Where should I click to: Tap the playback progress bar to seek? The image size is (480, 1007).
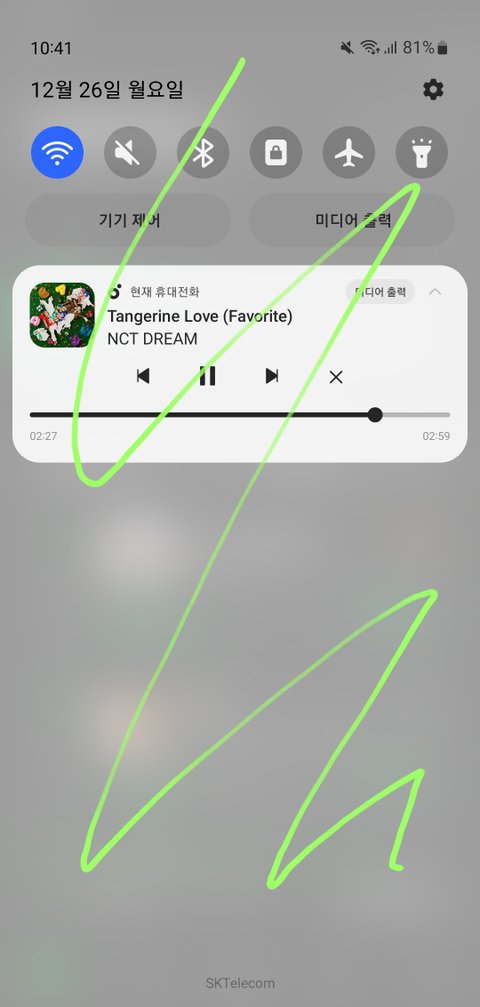[x=240, y=415]
